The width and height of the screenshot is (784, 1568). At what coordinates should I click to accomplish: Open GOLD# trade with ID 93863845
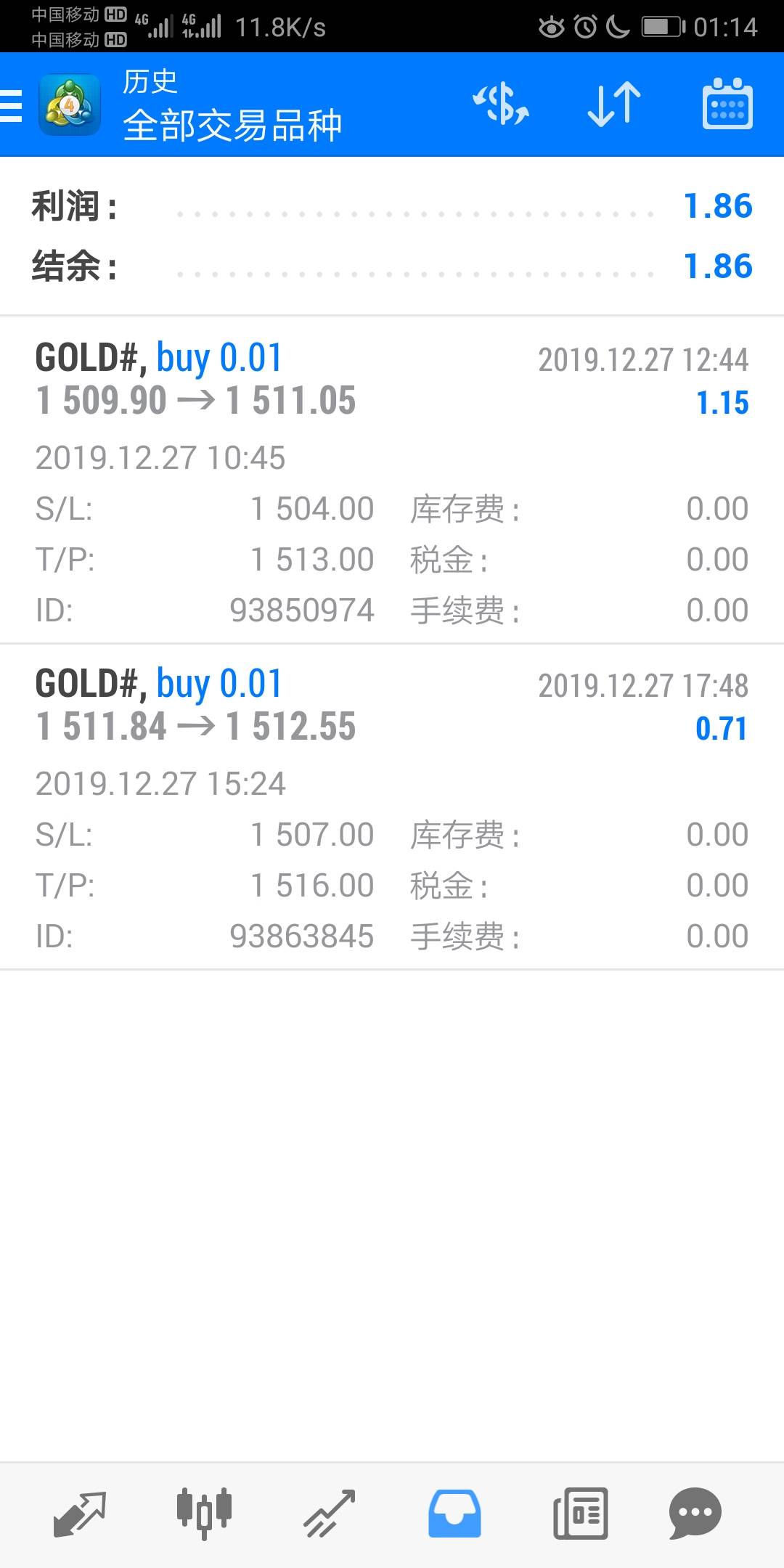click(x=392, y=807)
